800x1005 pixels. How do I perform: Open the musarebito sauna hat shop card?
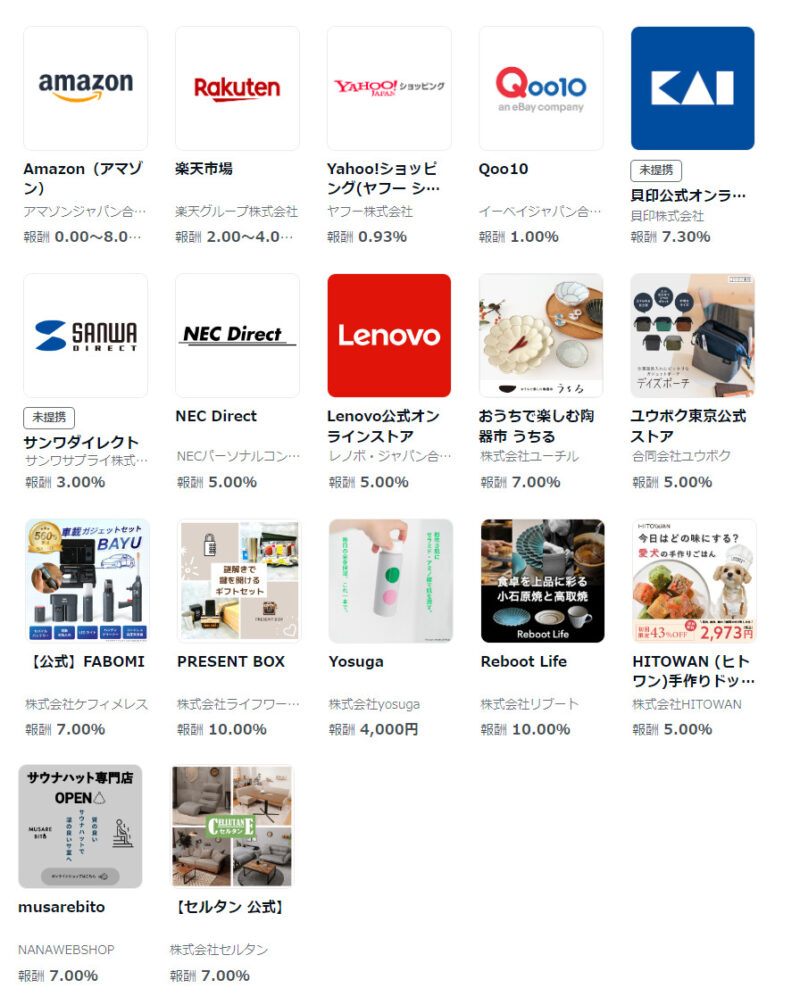(x=80, y=826)
